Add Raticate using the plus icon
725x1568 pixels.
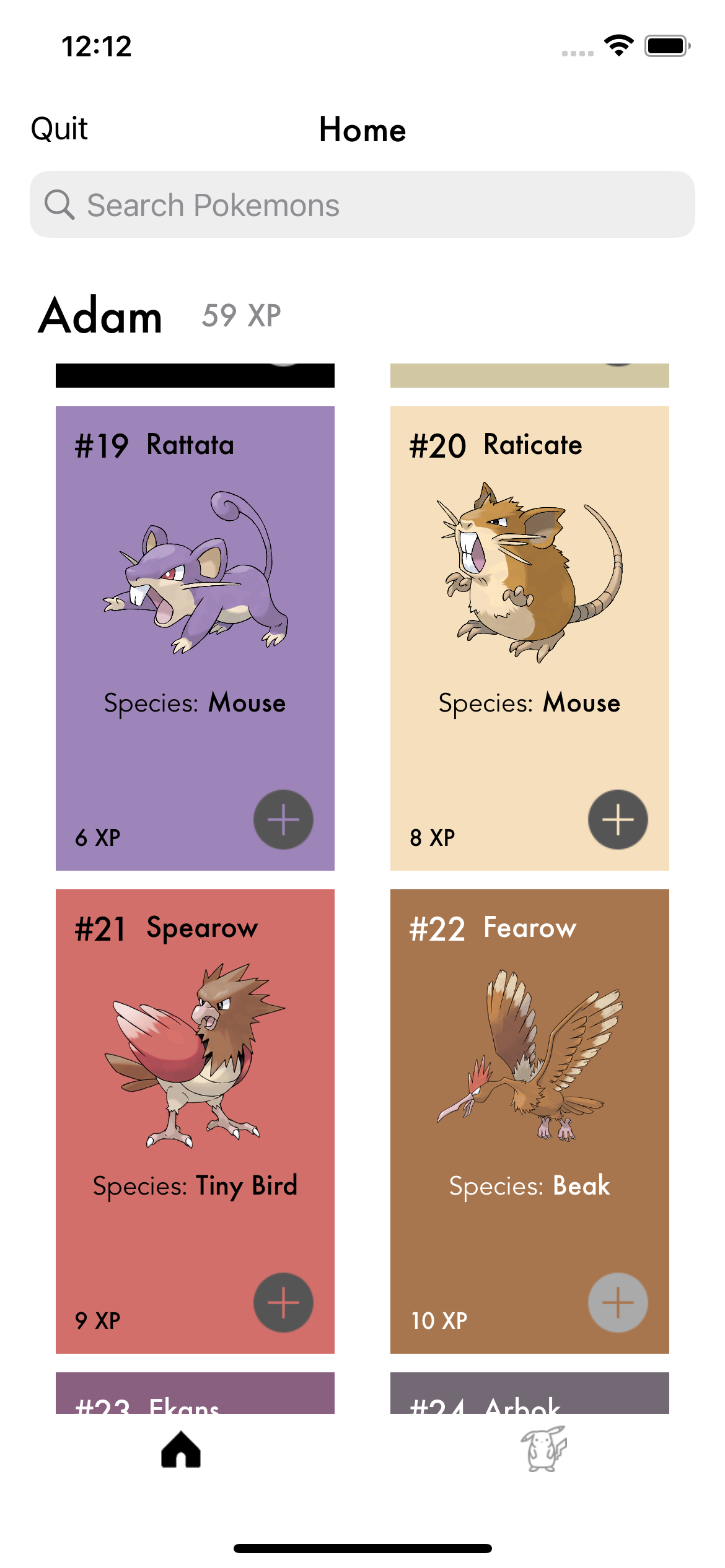pyautogui.click(x=618, y=820)
